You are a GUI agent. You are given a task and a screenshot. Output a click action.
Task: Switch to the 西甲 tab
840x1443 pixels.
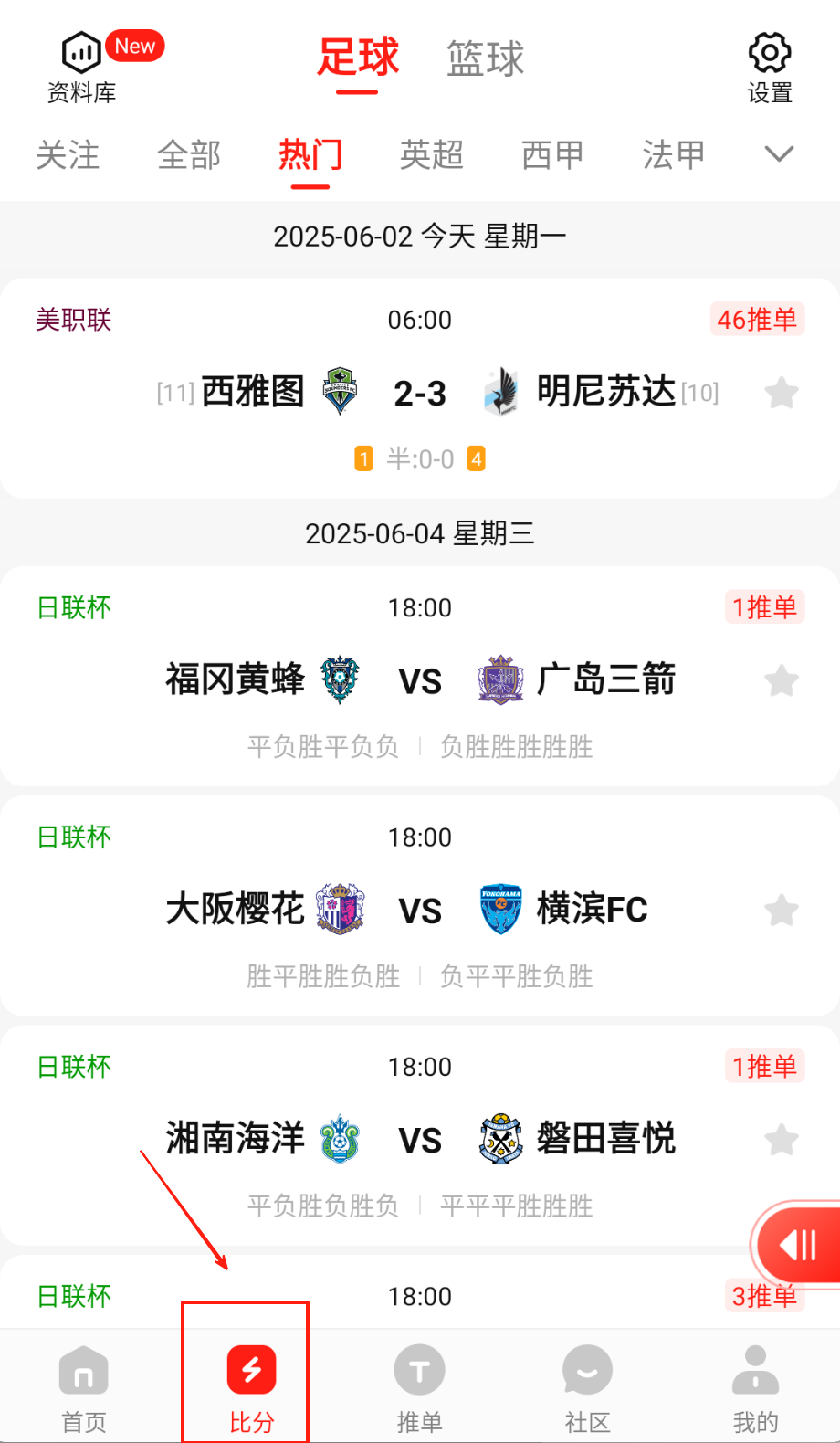(552, 155)
